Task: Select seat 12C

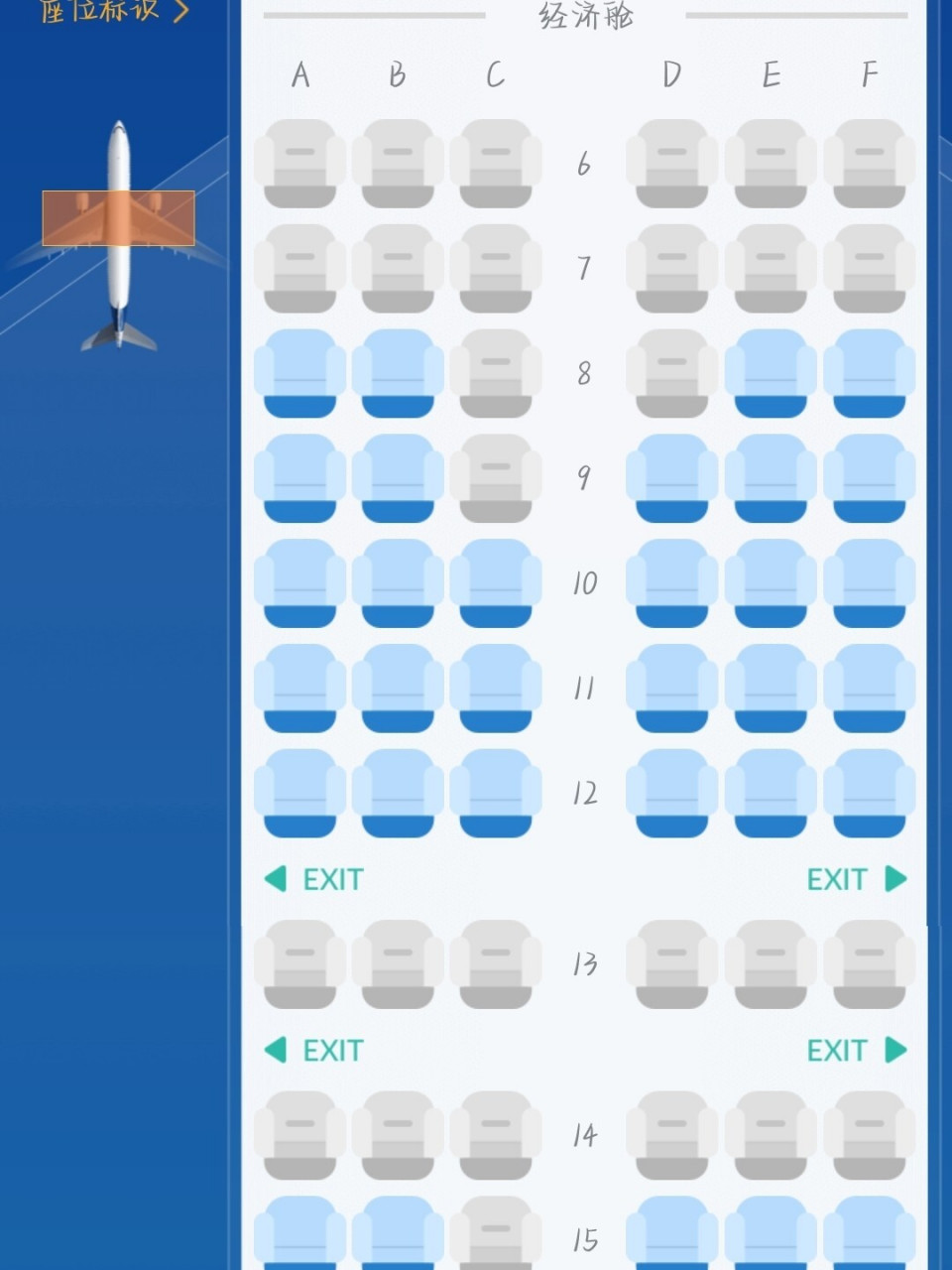Action: [495, 794]
